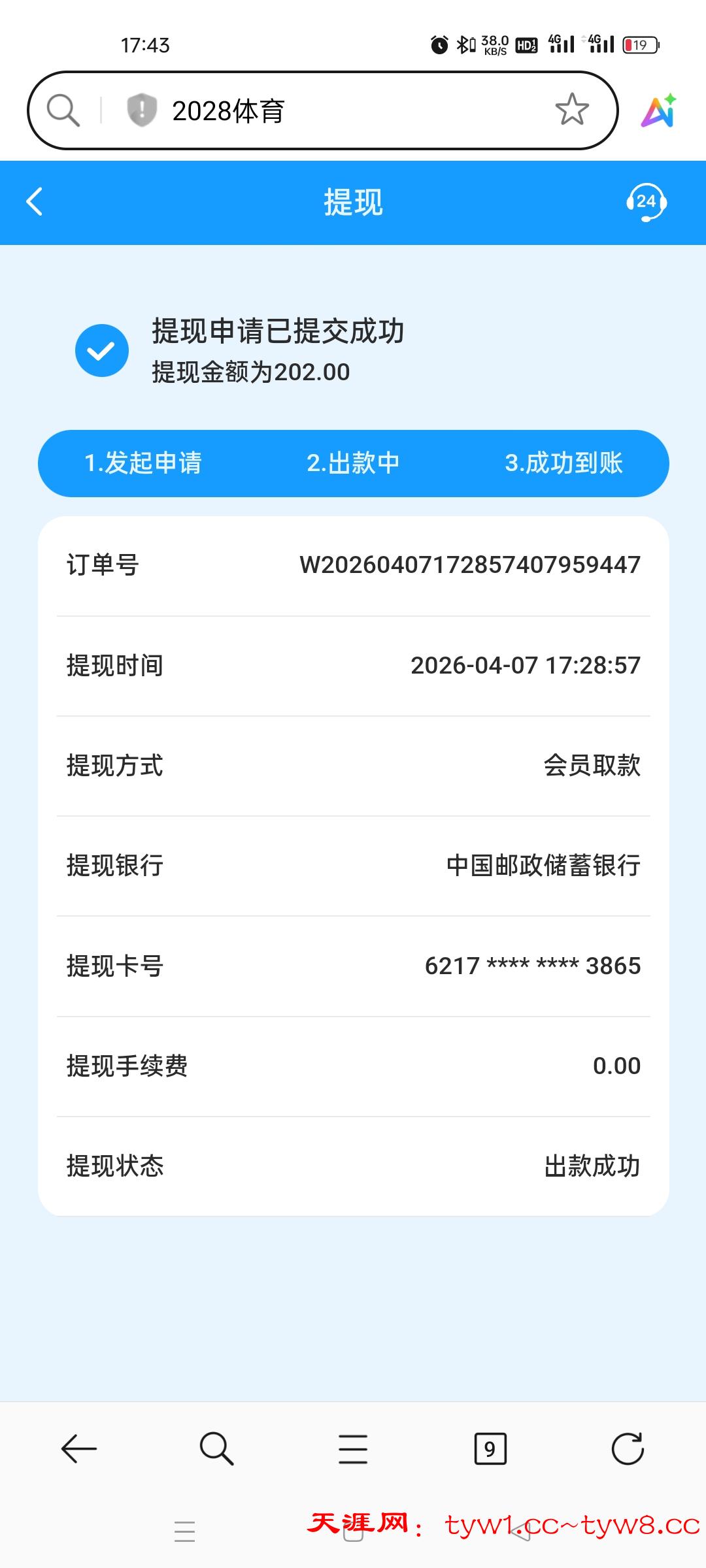Open the browser AI assistant icon

point(659,111)
